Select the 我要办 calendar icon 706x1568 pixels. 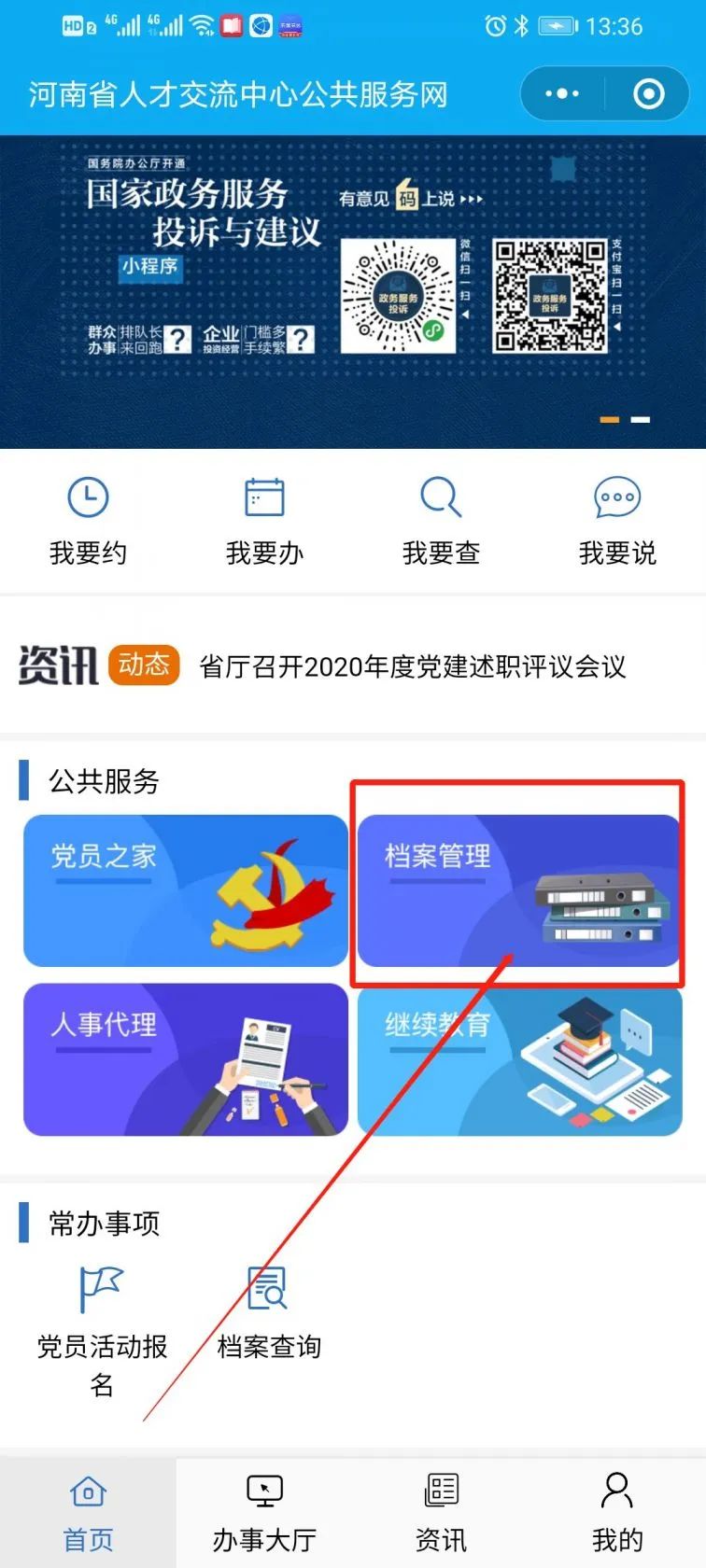264,497
